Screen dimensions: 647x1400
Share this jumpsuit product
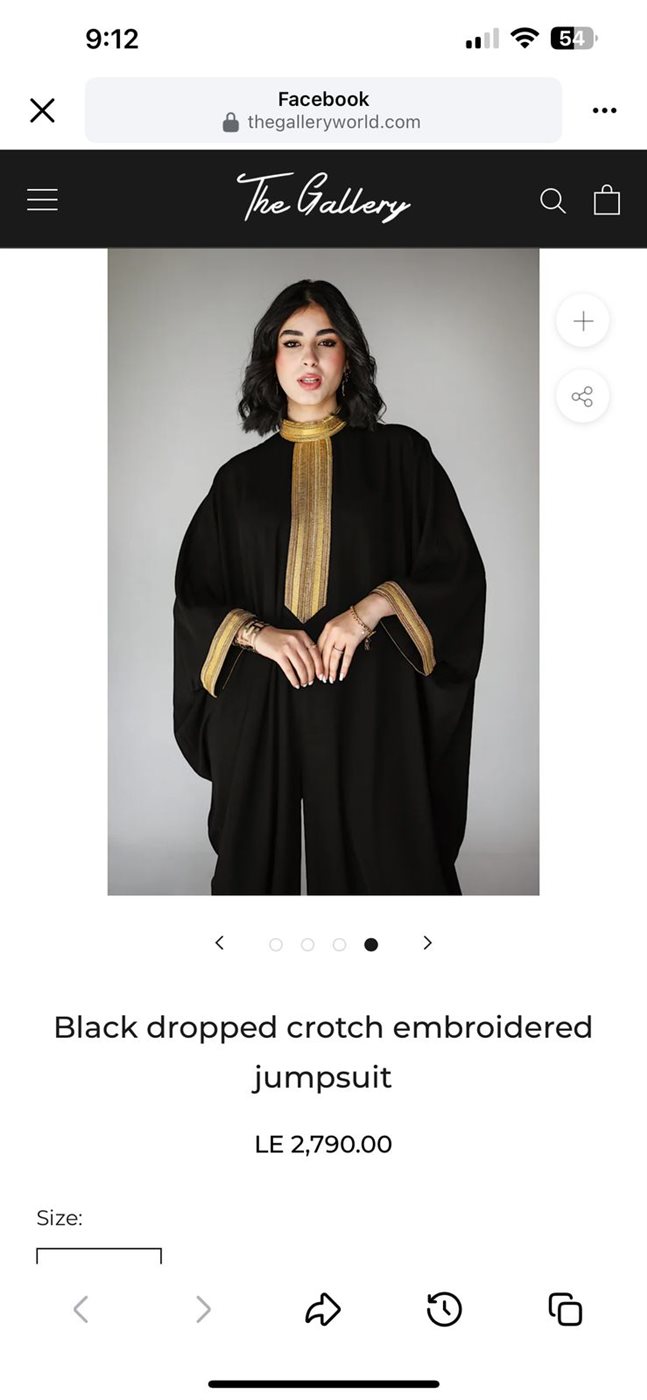pos(583,397)
